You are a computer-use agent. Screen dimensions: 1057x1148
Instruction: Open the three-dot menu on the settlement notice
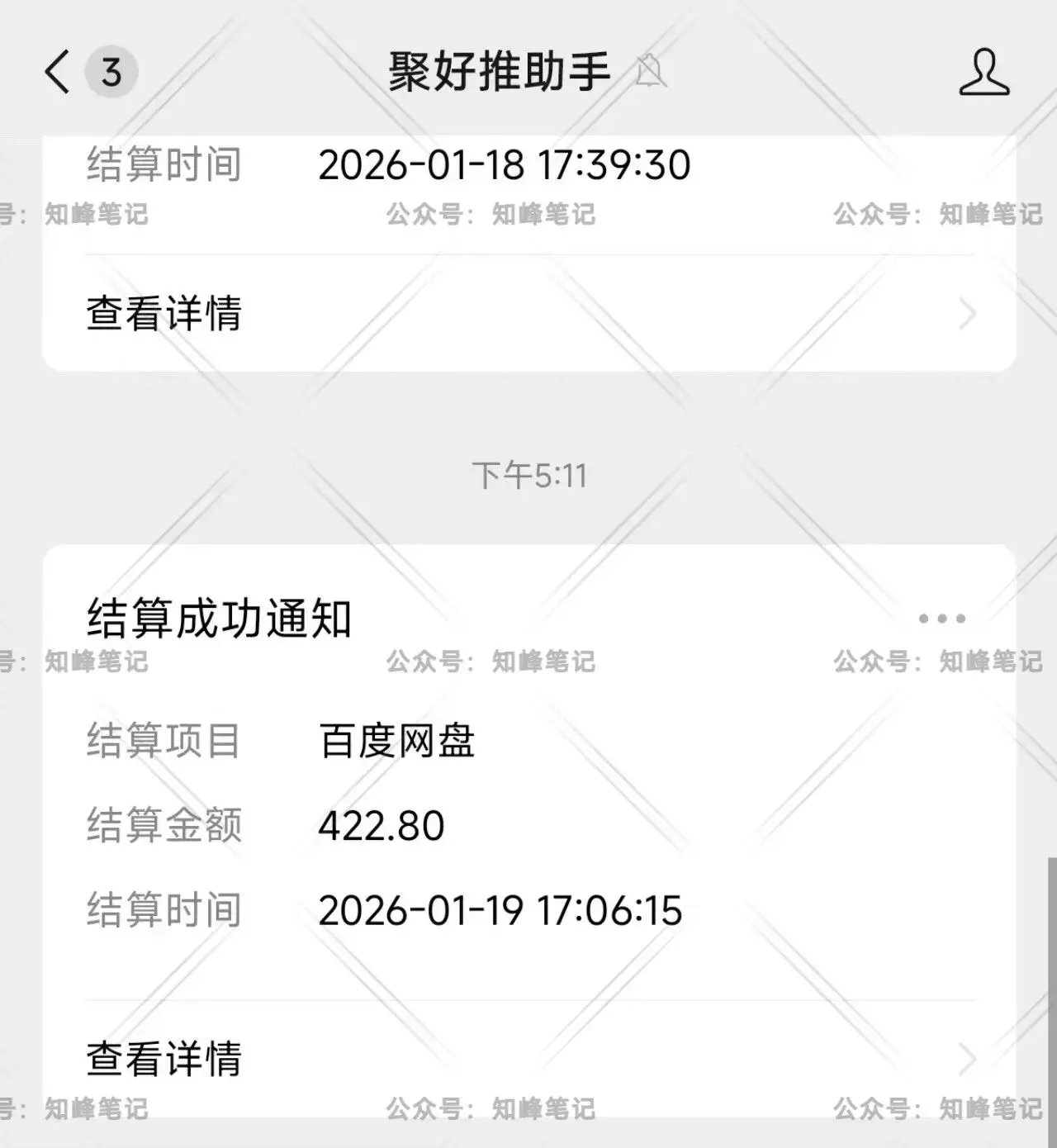pos(942,618)
